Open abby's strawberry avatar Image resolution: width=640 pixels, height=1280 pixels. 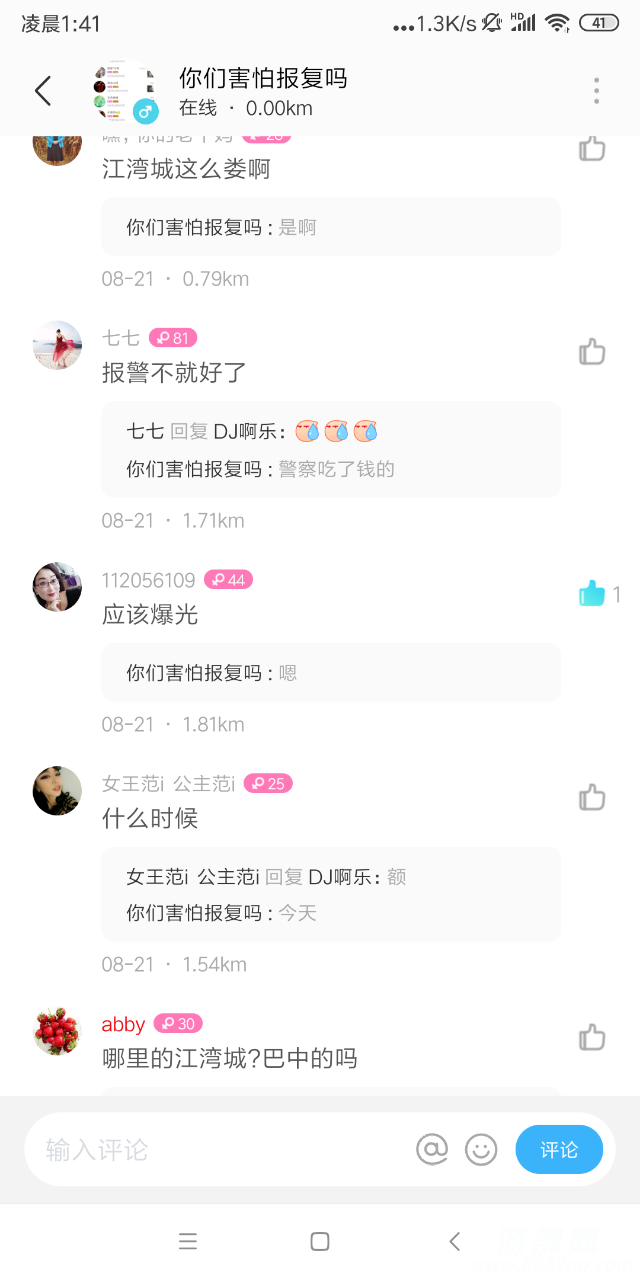pyautogui.click(x=57, y=1031)
